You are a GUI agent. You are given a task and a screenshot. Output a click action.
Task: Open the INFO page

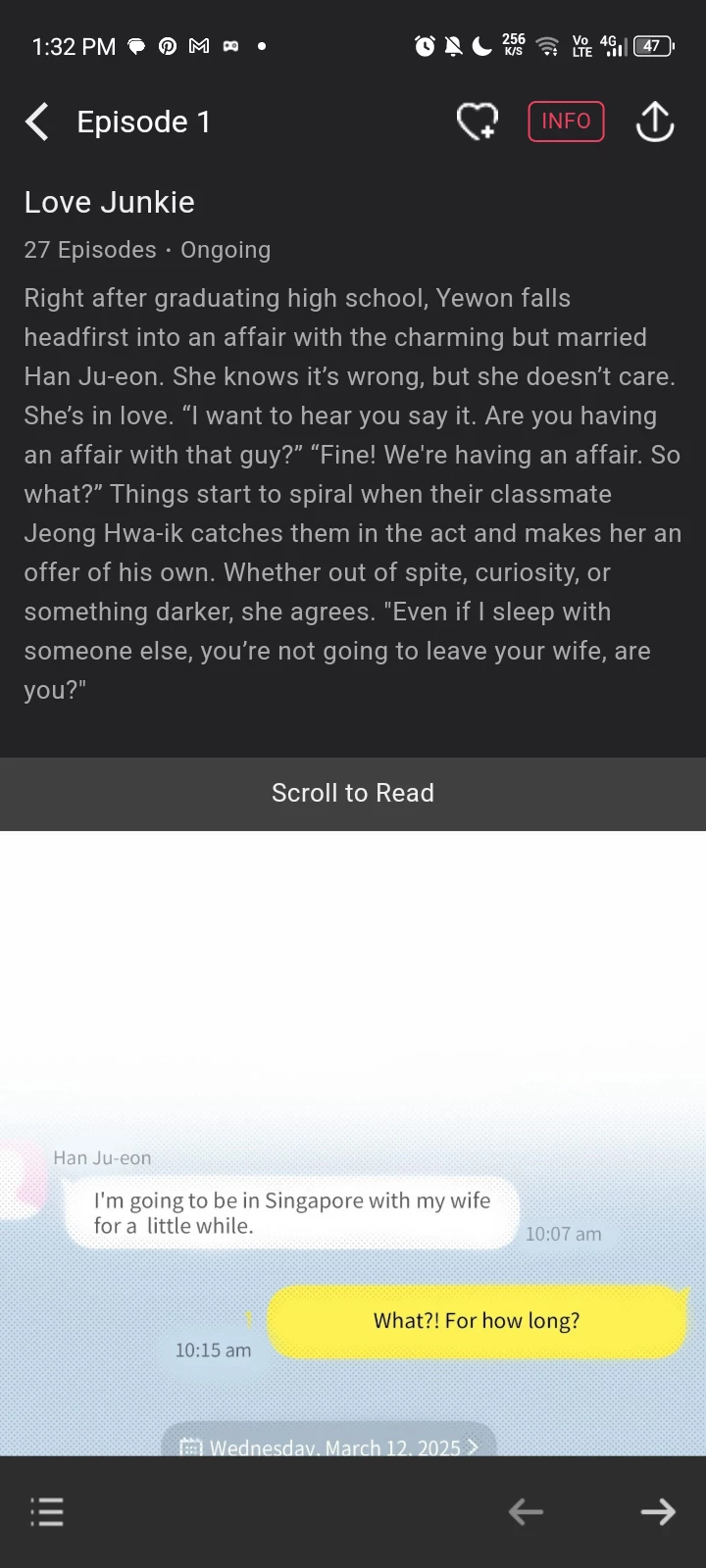tap(566, 122)
